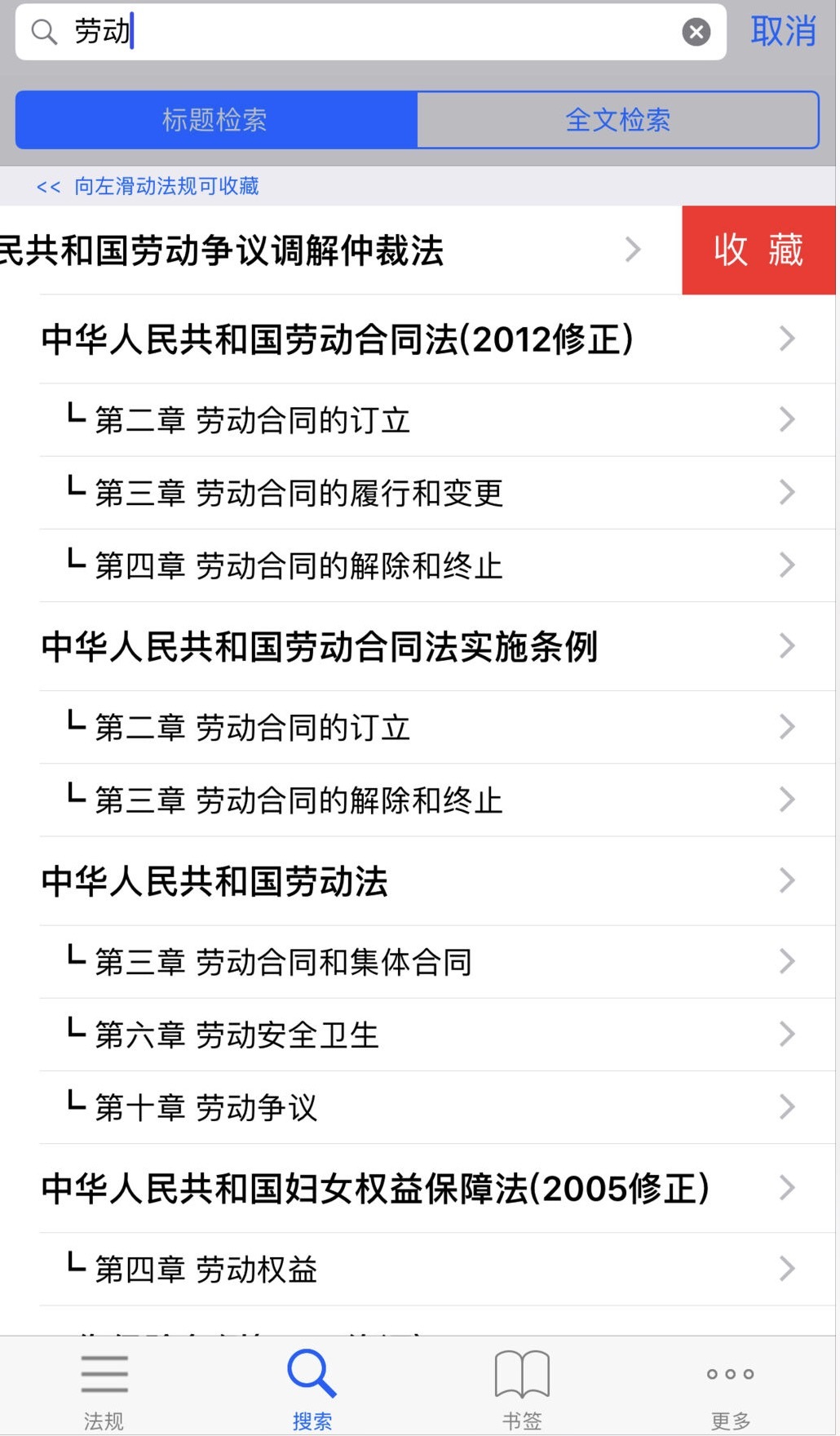Switch to 全文检索 mode
Screen dimensions: 840x1436
[x=618, y=120]
